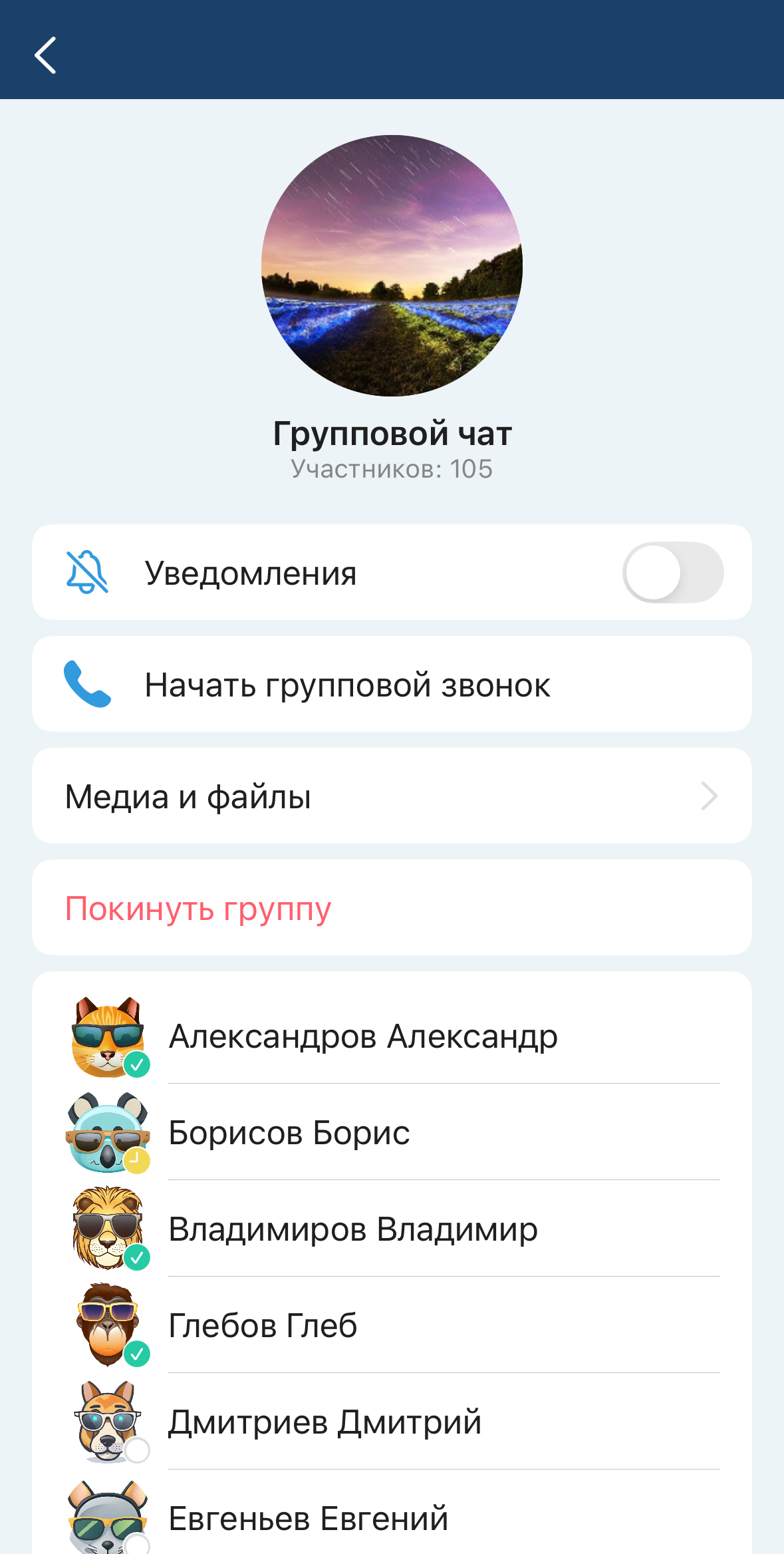Open Медиа и файлы
The width and height of the screenshot is (784, 1554).
click(392, 796)
